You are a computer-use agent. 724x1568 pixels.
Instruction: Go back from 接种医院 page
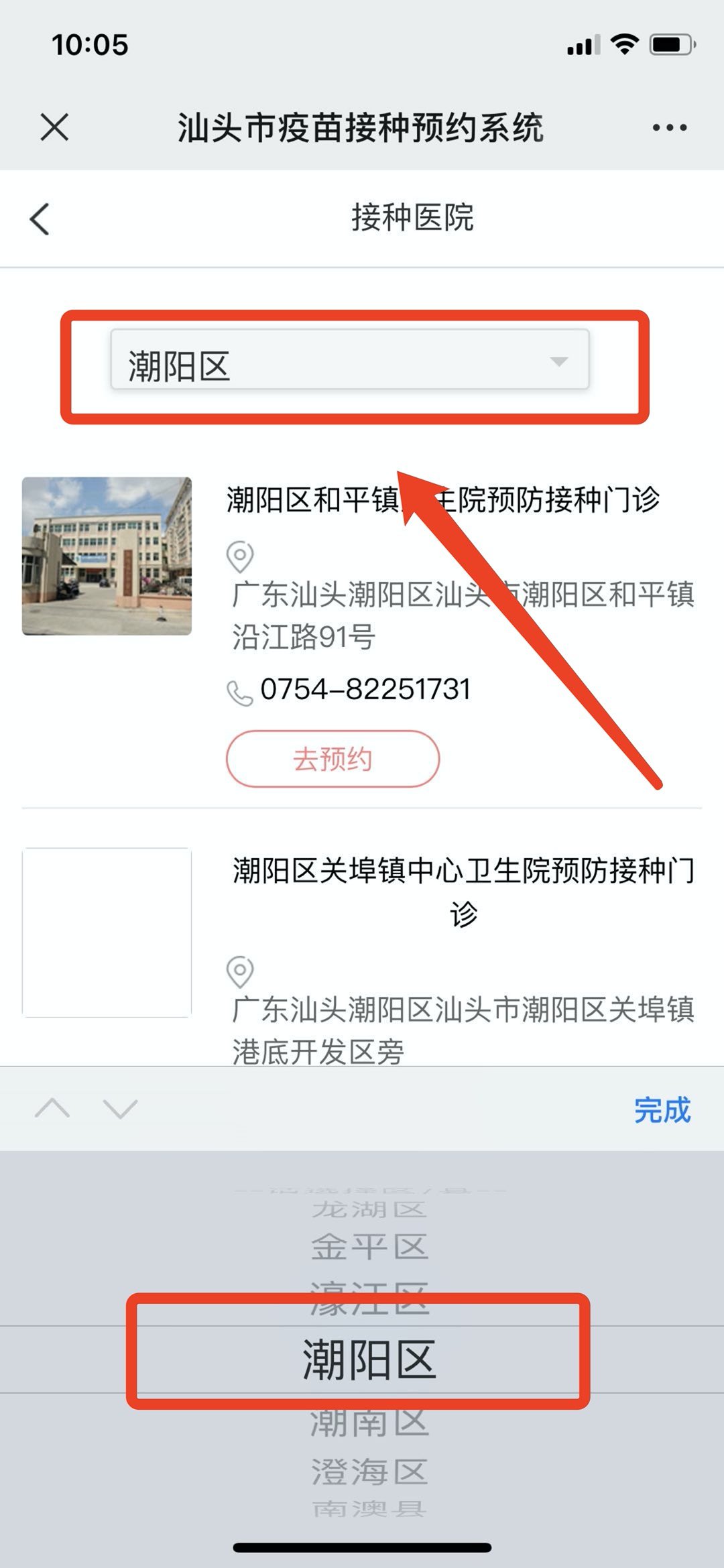coord(40,219)
